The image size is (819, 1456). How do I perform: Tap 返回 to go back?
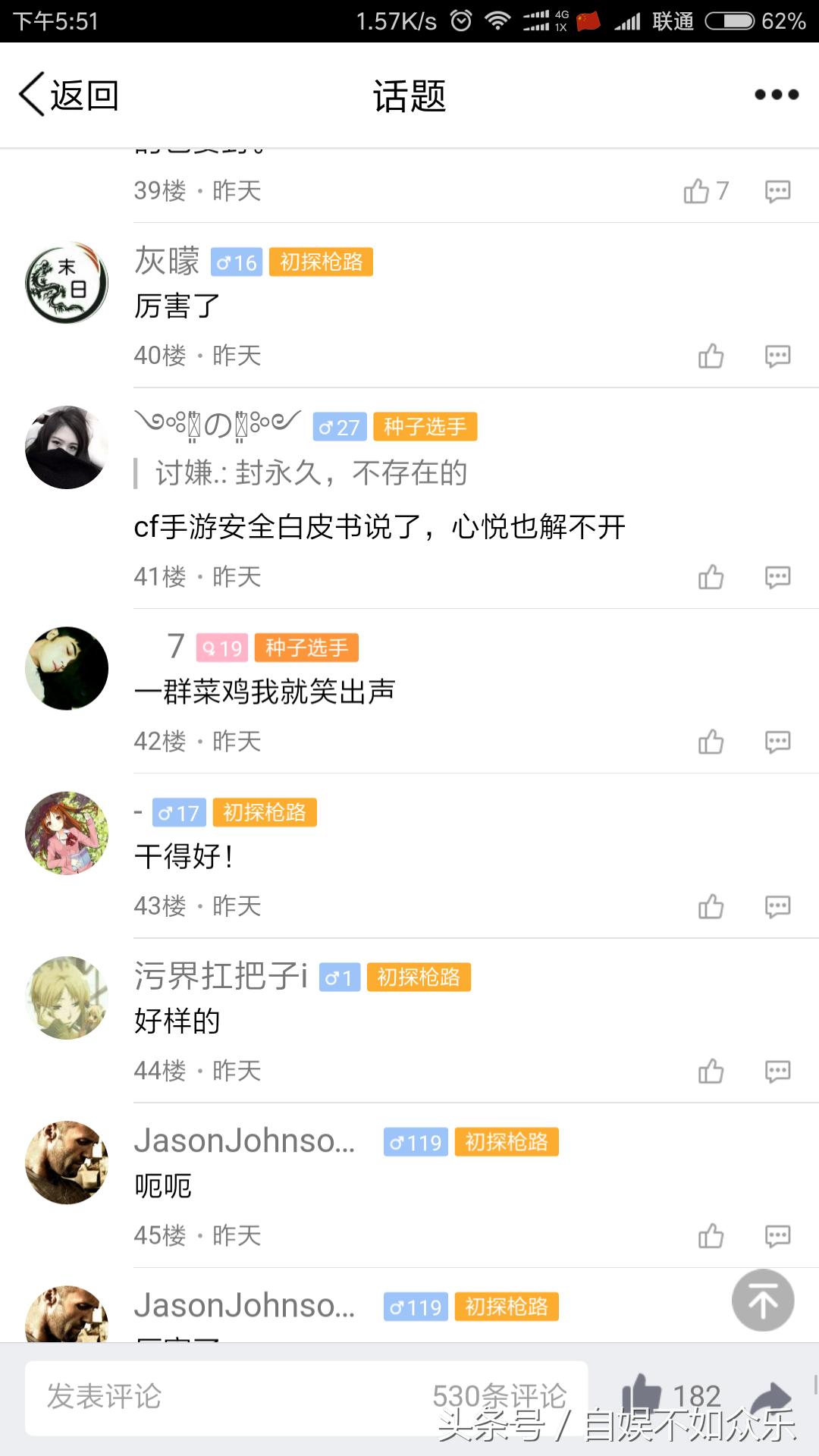[67, 94]
